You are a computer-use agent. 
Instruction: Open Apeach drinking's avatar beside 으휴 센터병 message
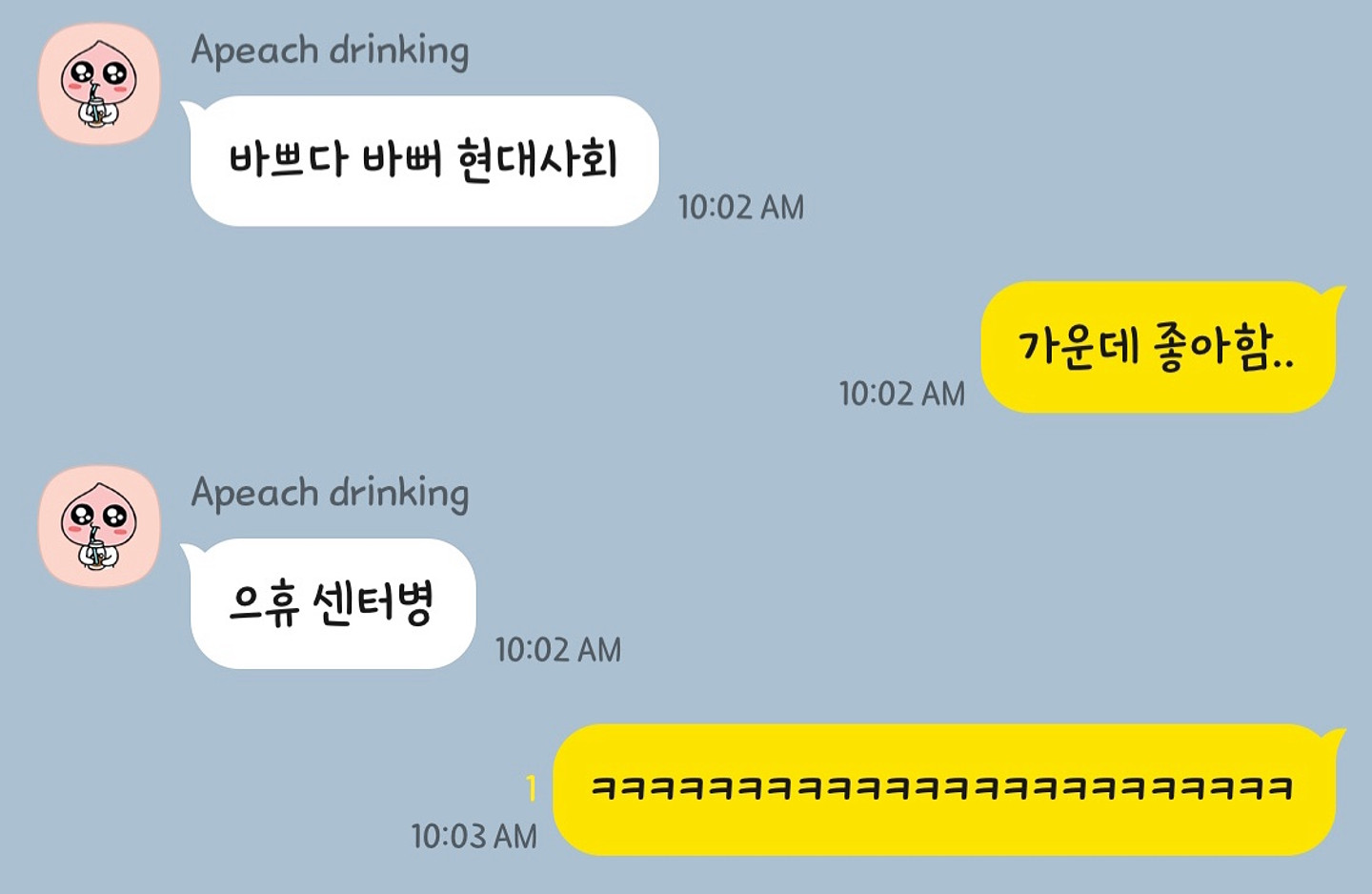click(99, 527)
